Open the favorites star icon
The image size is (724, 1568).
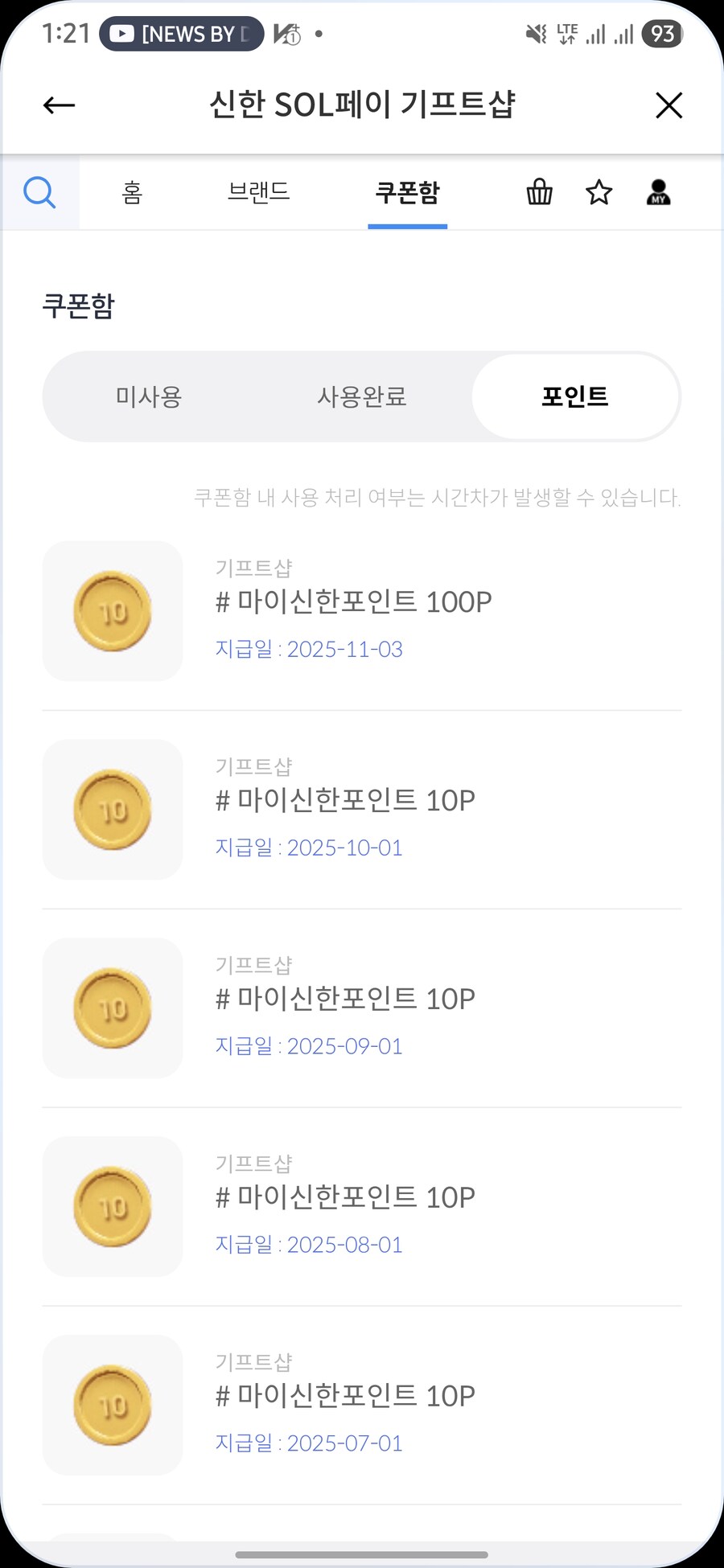[x=599, y=192]
